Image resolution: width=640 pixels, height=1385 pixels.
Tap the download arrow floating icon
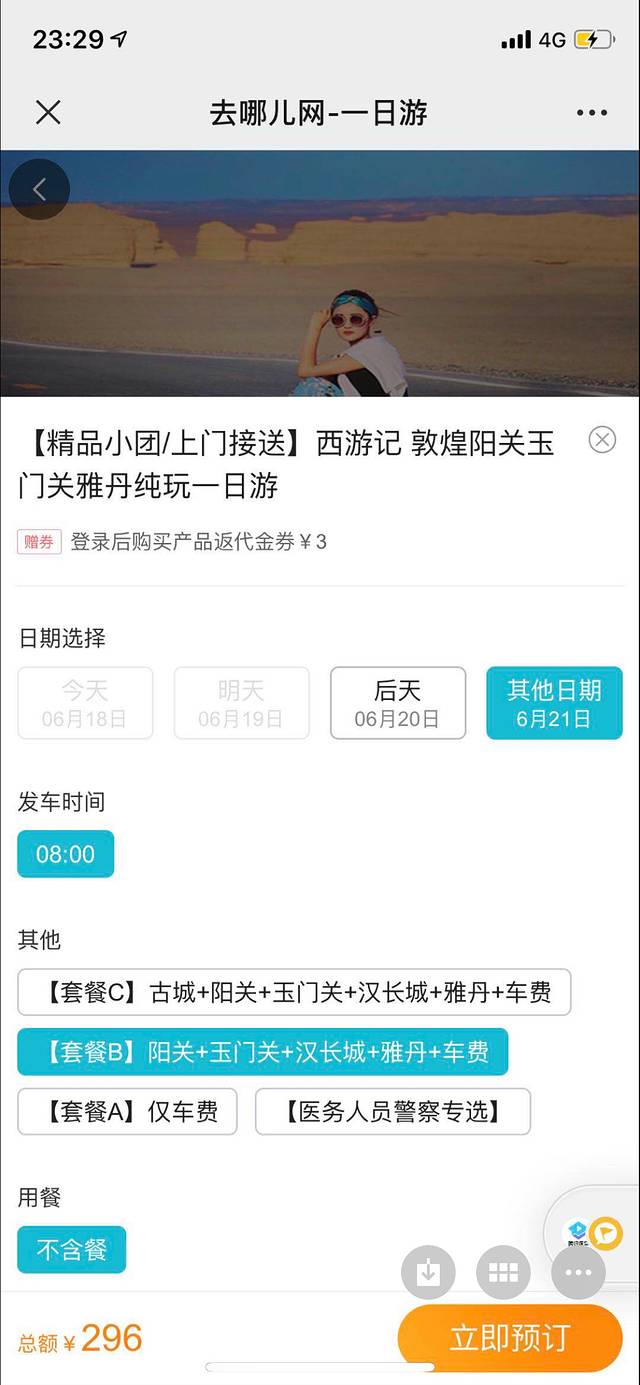coord(428,1272)
